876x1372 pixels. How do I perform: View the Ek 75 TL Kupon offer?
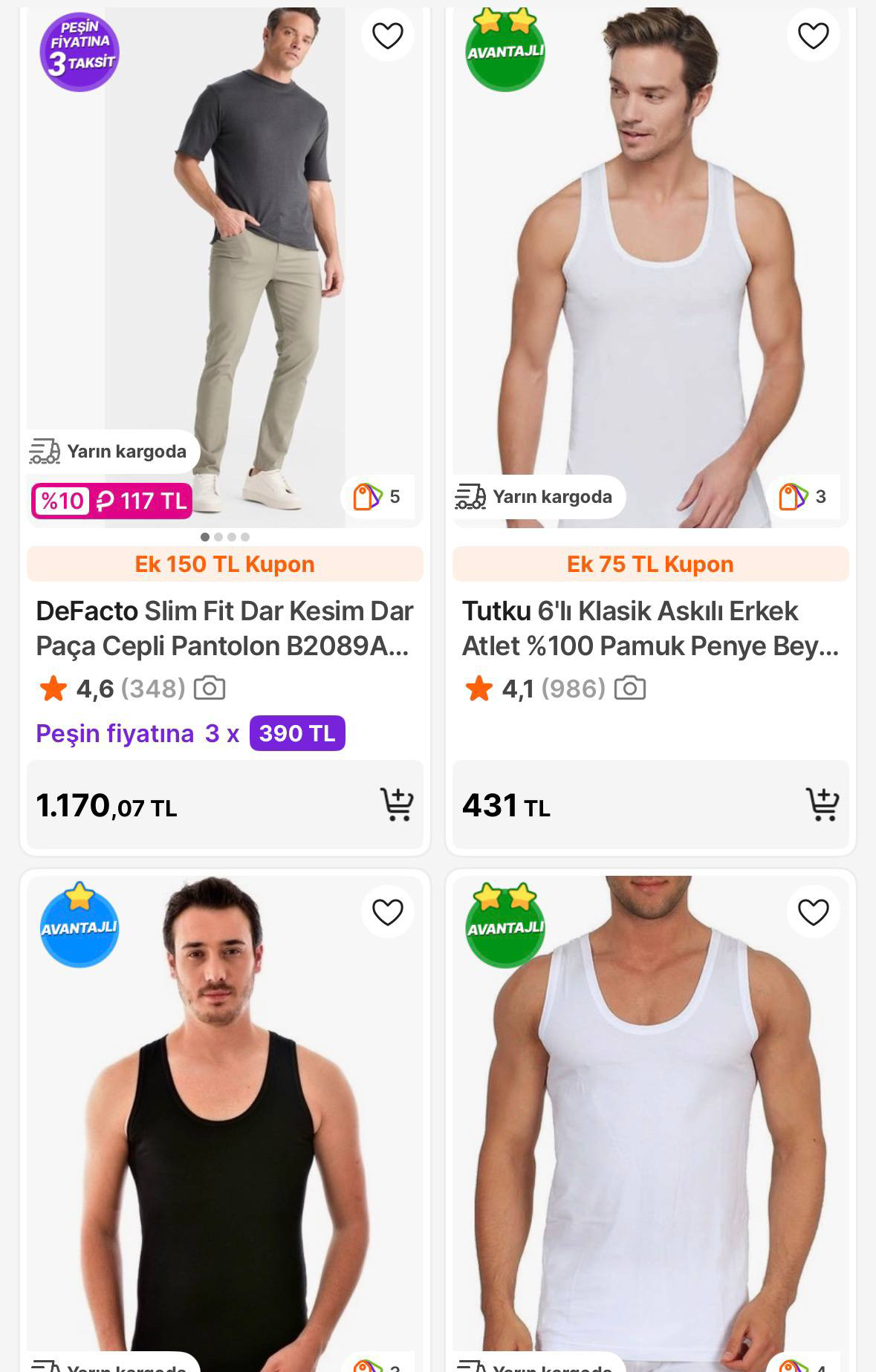(650, 564)
